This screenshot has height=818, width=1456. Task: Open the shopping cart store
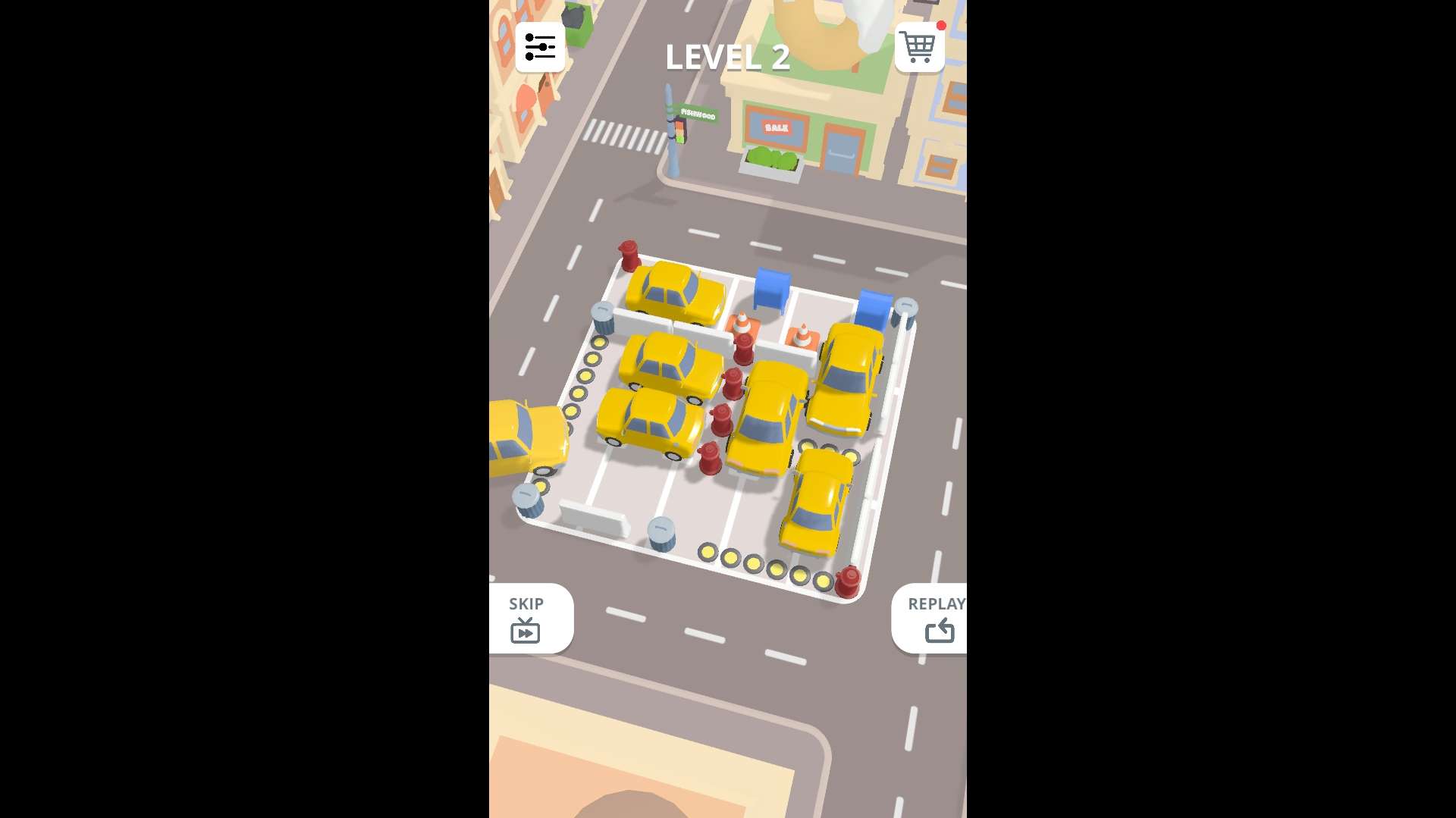tap(919, 47)
